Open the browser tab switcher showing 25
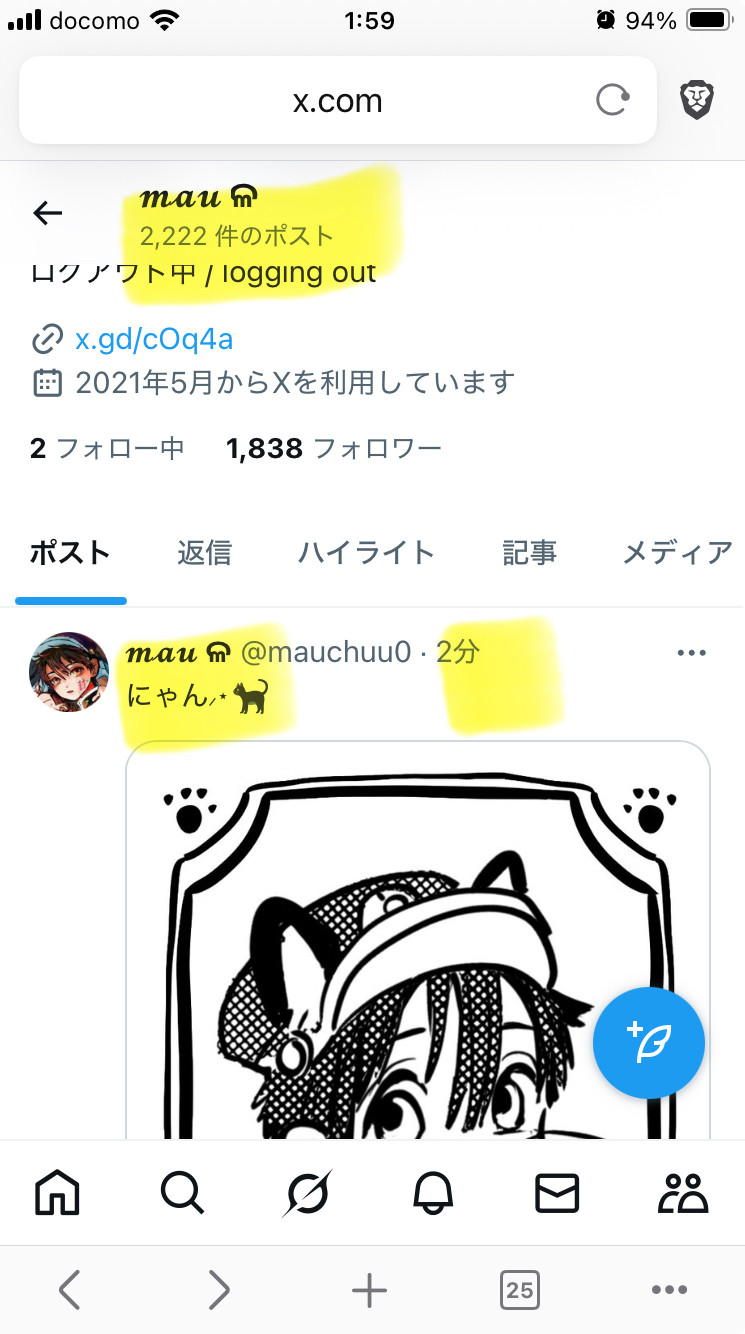 (x=519, y=1290)
